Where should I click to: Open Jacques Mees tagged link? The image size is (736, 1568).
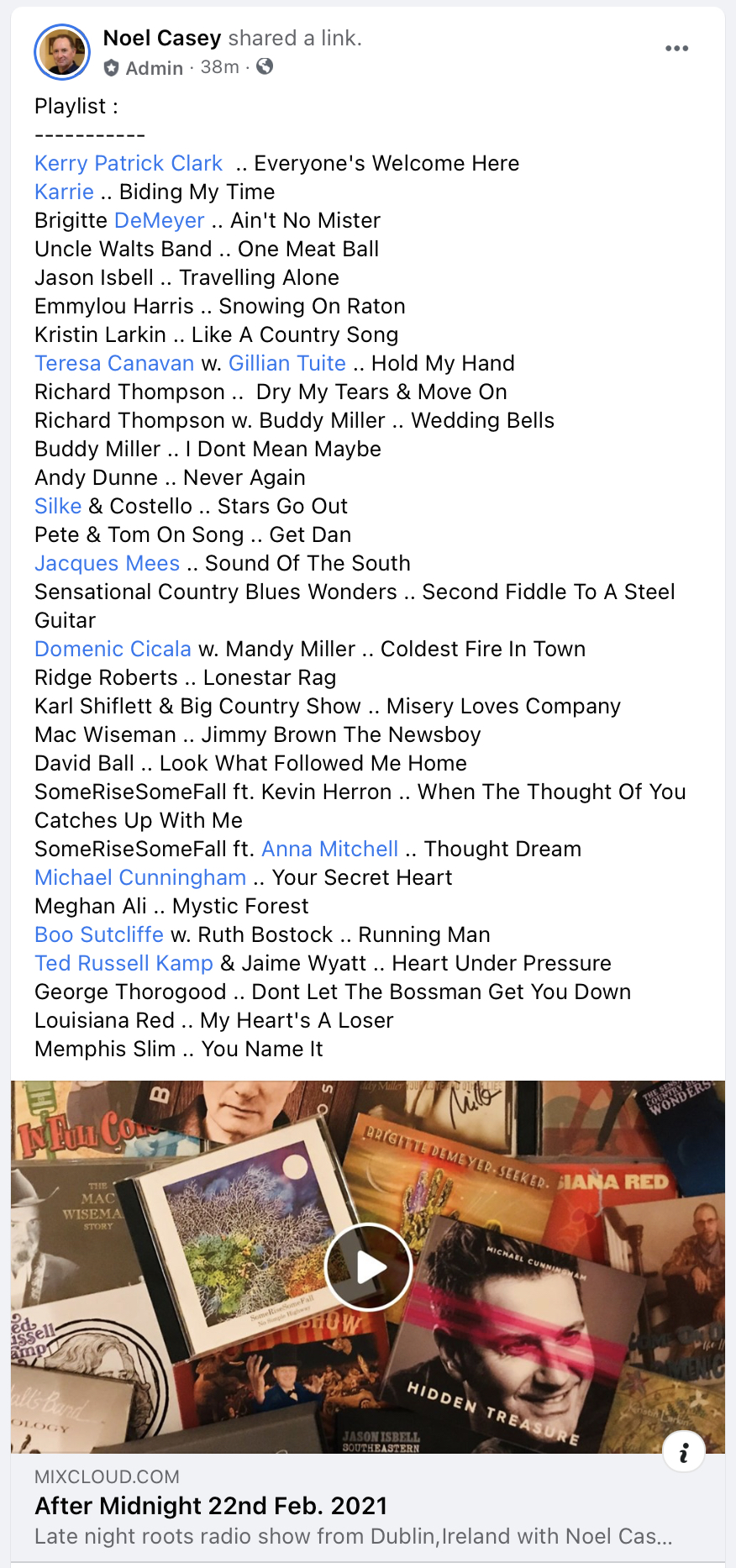[x=107, y=563]
